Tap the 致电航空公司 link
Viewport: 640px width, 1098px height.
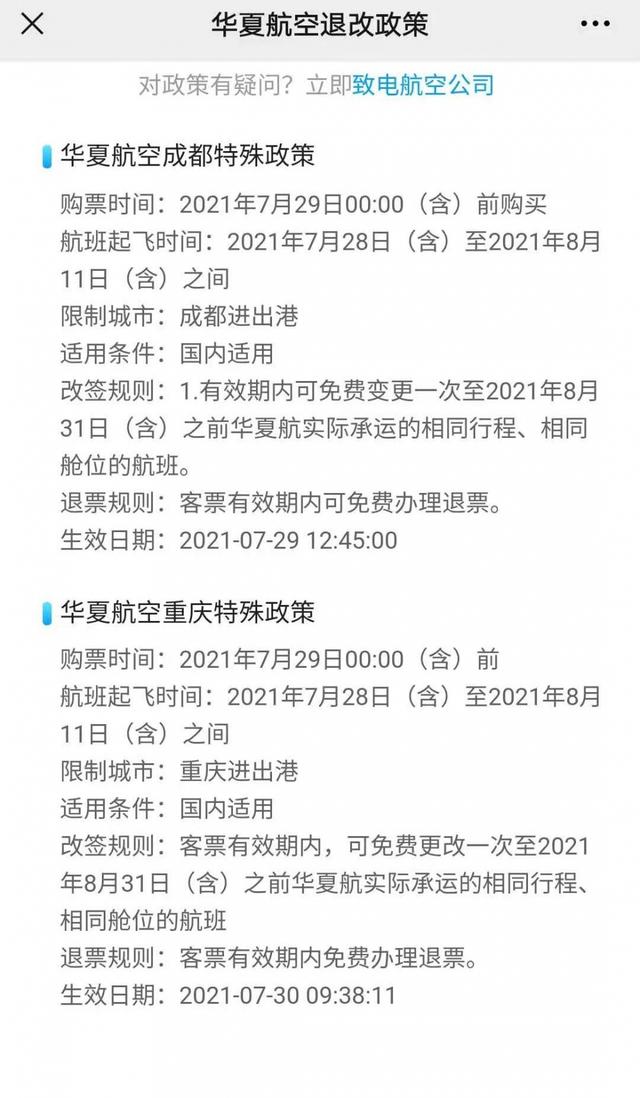pos(423,85)
